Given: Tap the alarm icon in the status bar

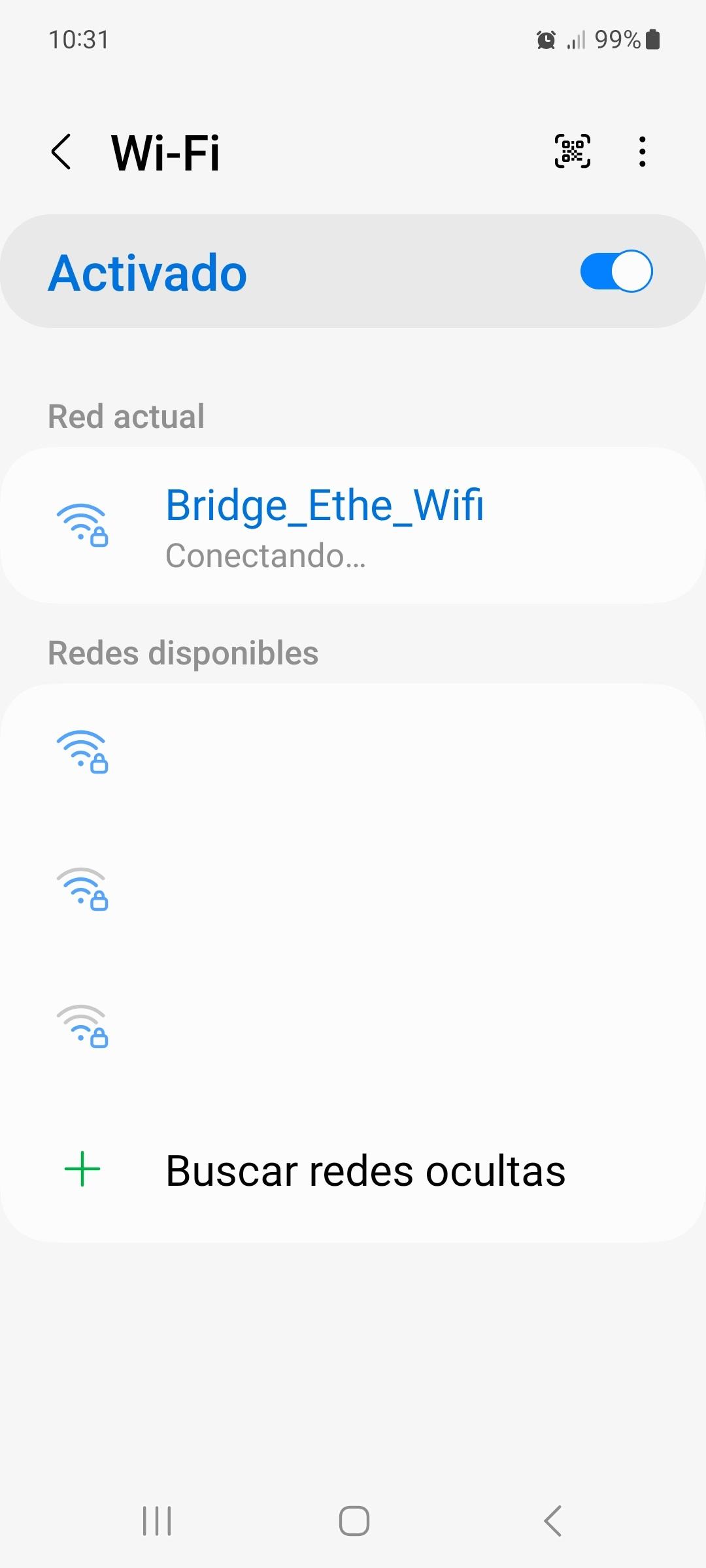Looking at the screenshot, I should tap(545, 40).
